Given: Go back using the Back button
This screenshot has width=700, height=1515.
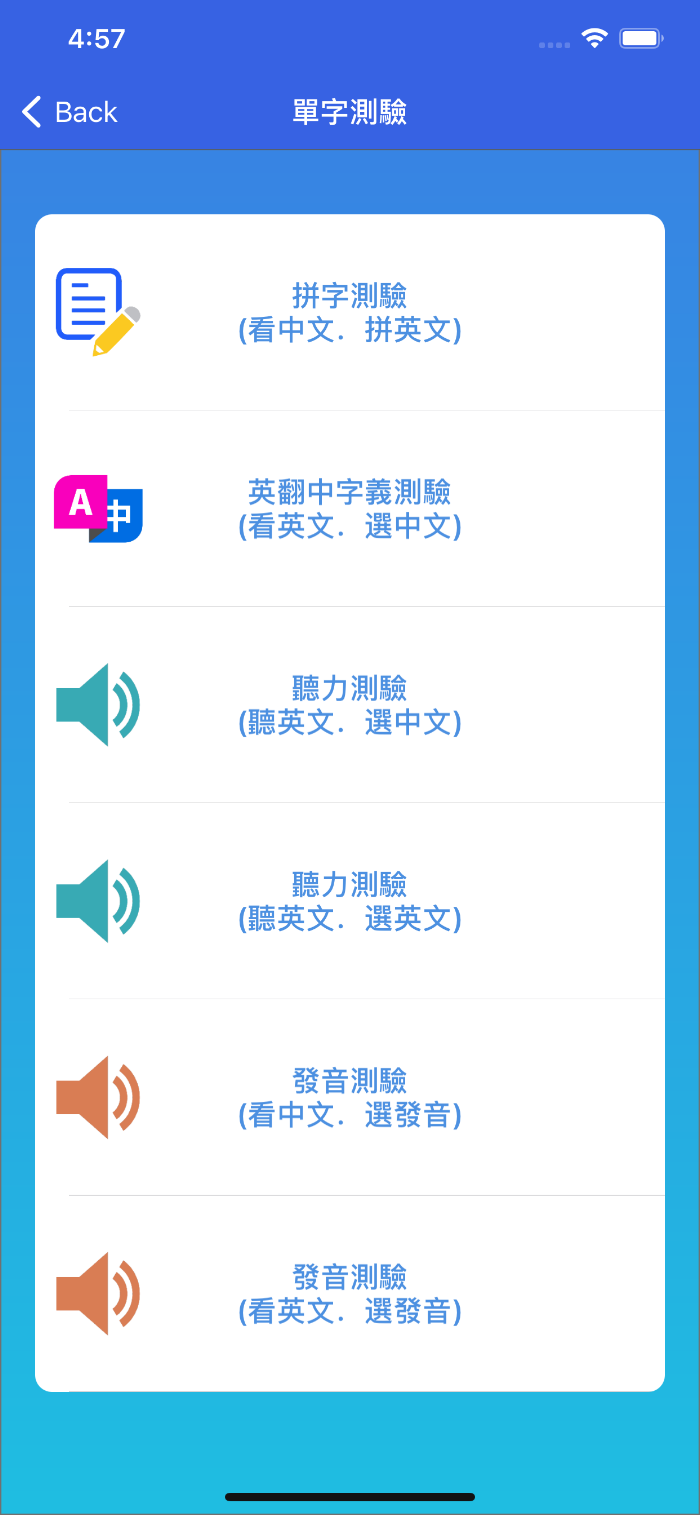Looking at the screenshot, I should (x=70, y=112).
